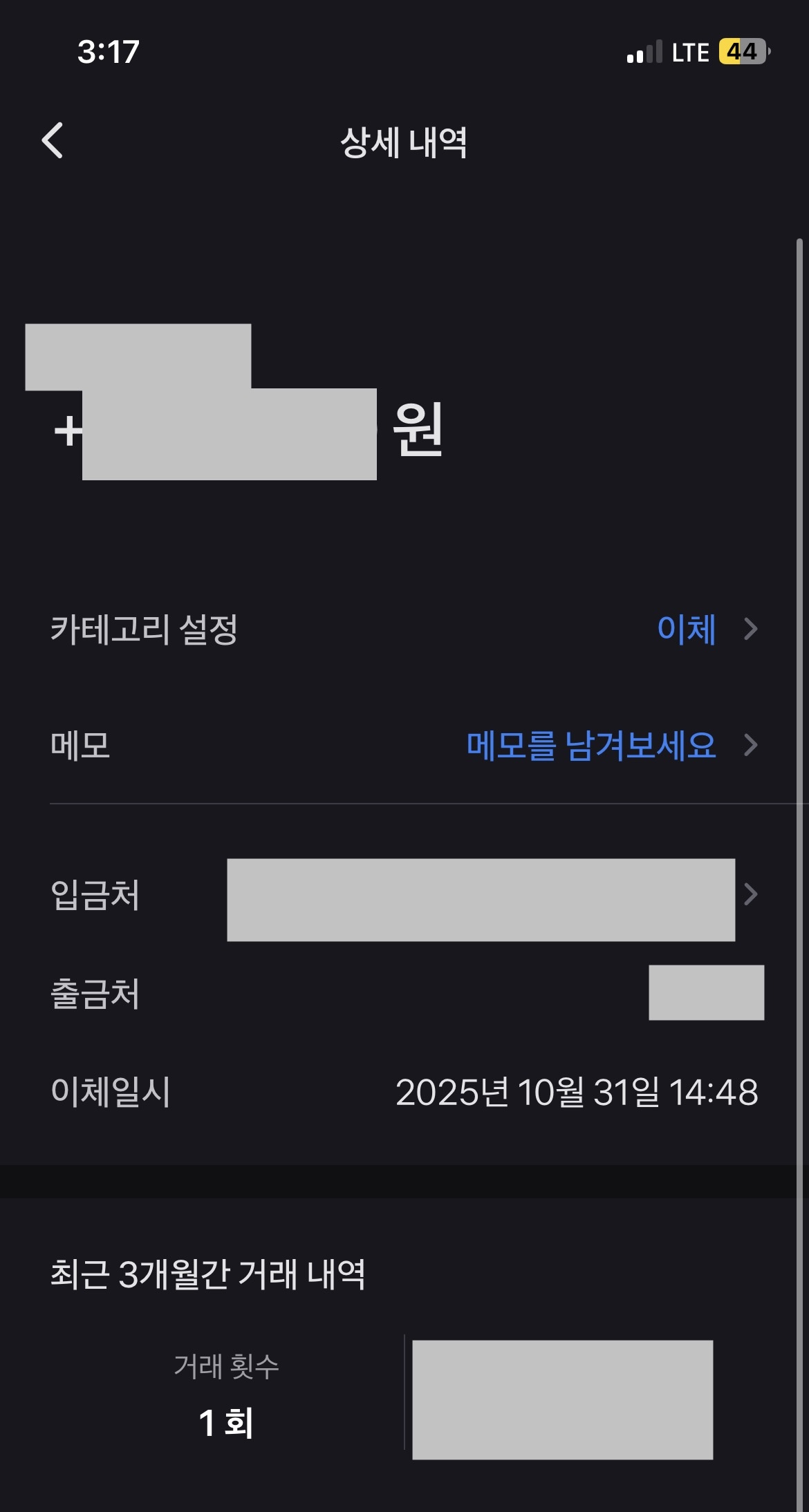This screenshot has height=1512, width=809.
Task: Open the 입금처 account details
Action: click(x=750, y=894)
